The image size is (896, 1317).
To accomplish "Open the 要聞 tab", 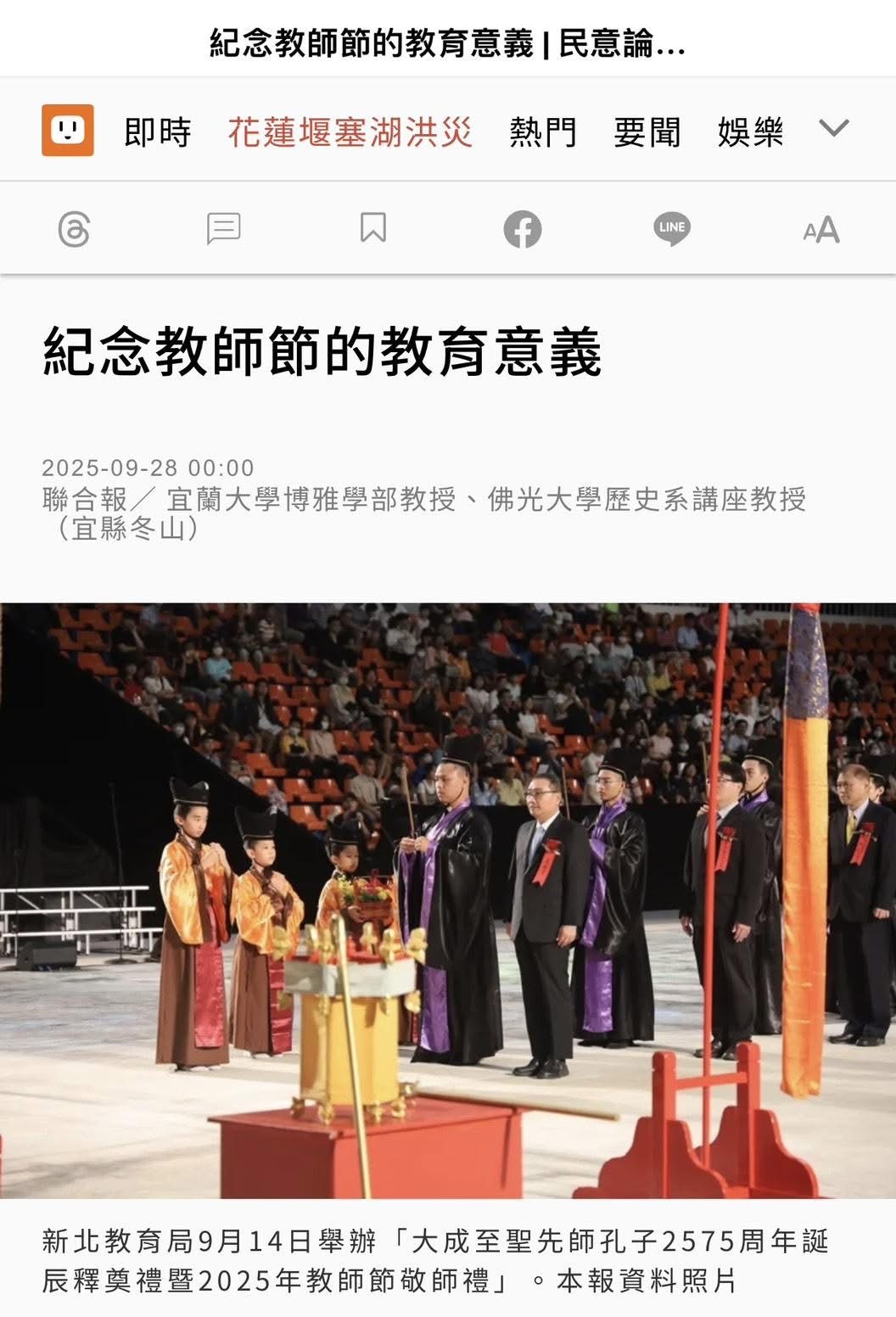I will pos(647,132).
